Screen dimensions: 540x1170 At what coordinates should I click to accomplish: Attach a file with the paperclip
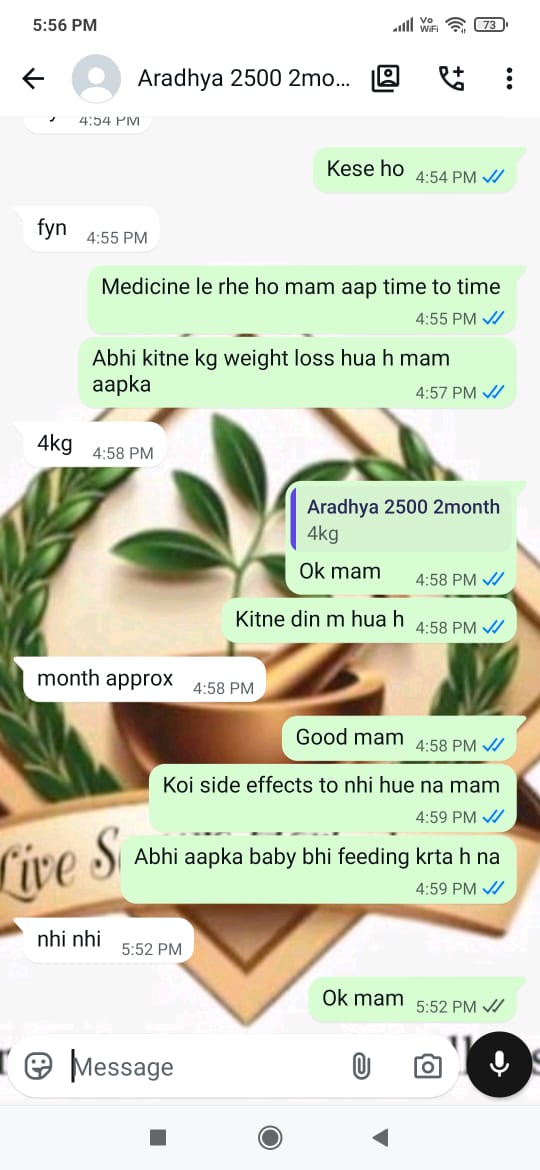point(361,1066)
